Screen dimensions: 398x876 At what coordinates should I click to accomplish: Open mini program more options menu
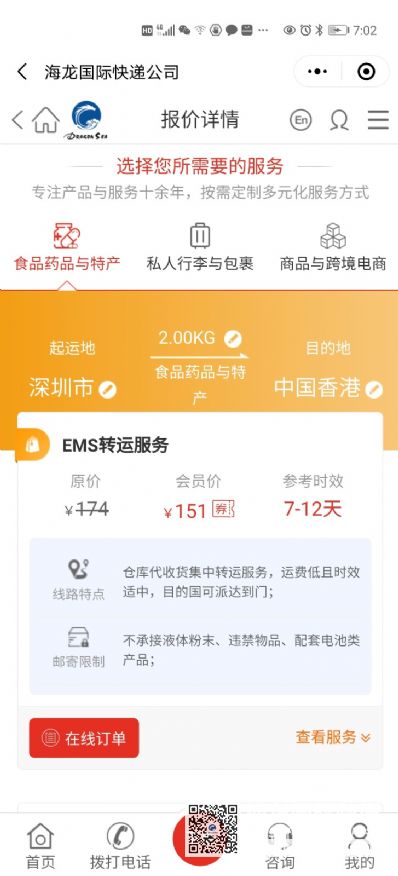[x=318, y=72]
